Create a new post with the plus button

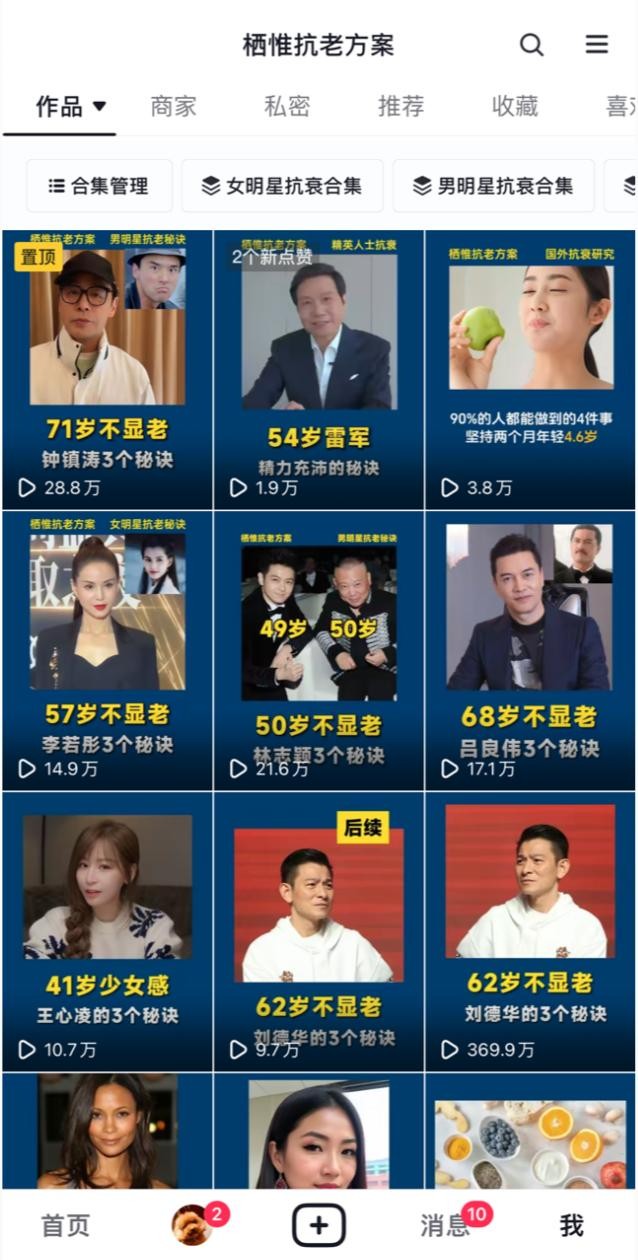point(319,1225)
